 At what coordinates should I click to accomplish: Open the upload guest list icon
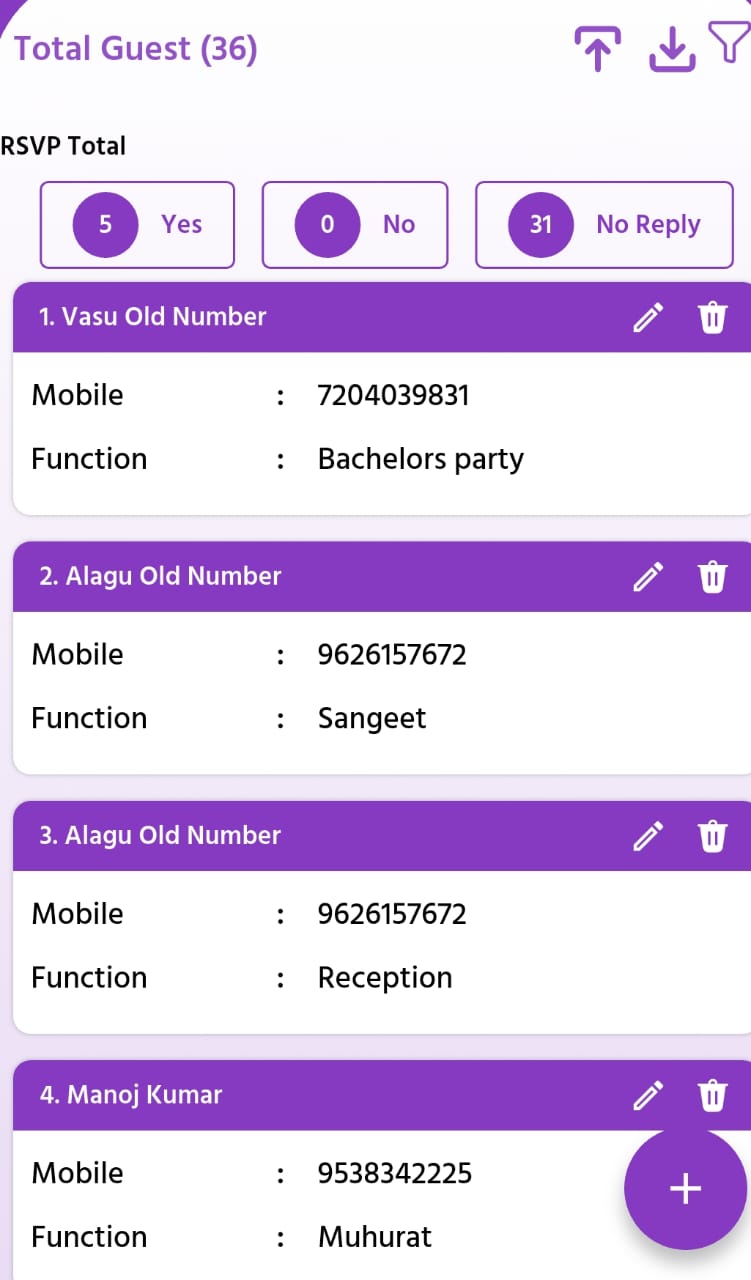tap(597, 47)
